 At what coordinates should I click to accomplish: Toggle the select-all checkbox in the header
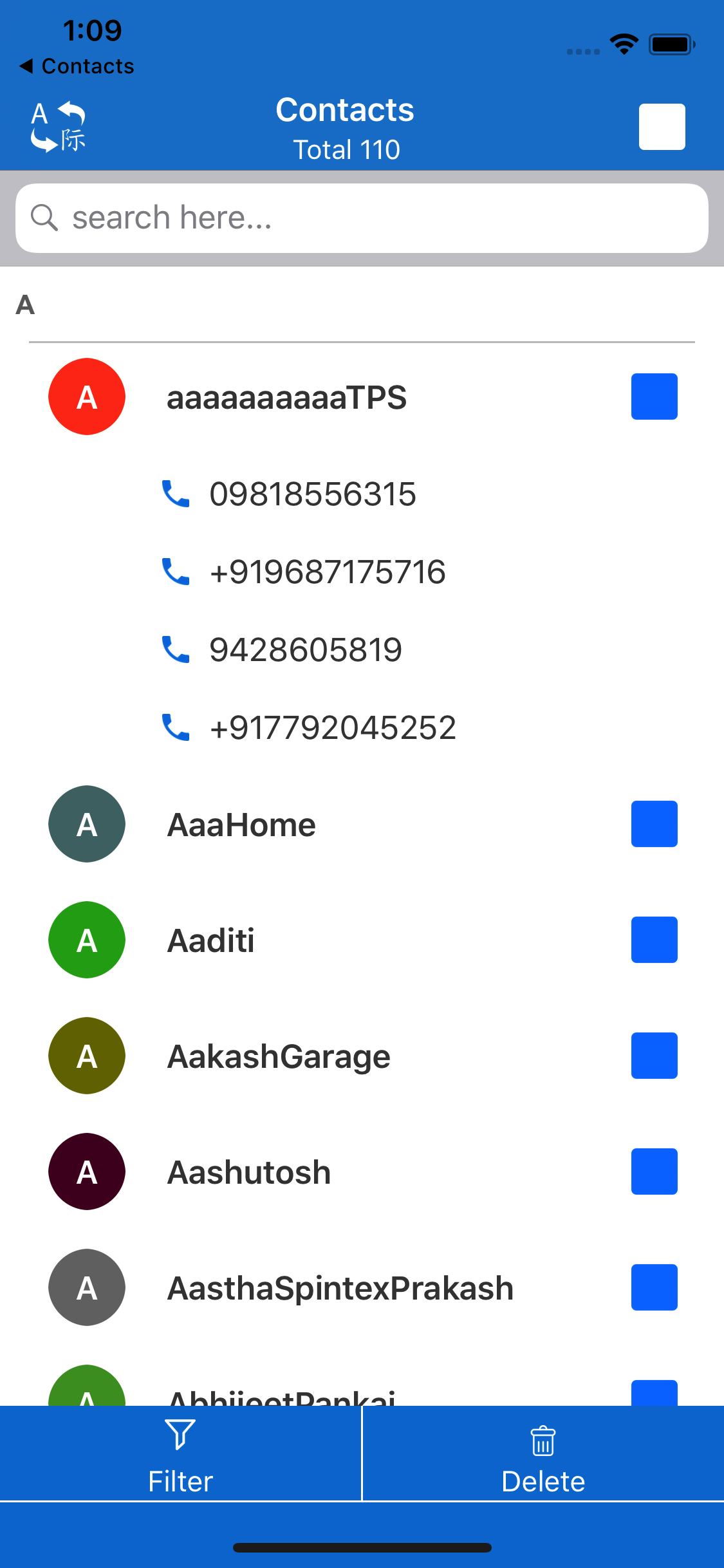pos(662,126)
